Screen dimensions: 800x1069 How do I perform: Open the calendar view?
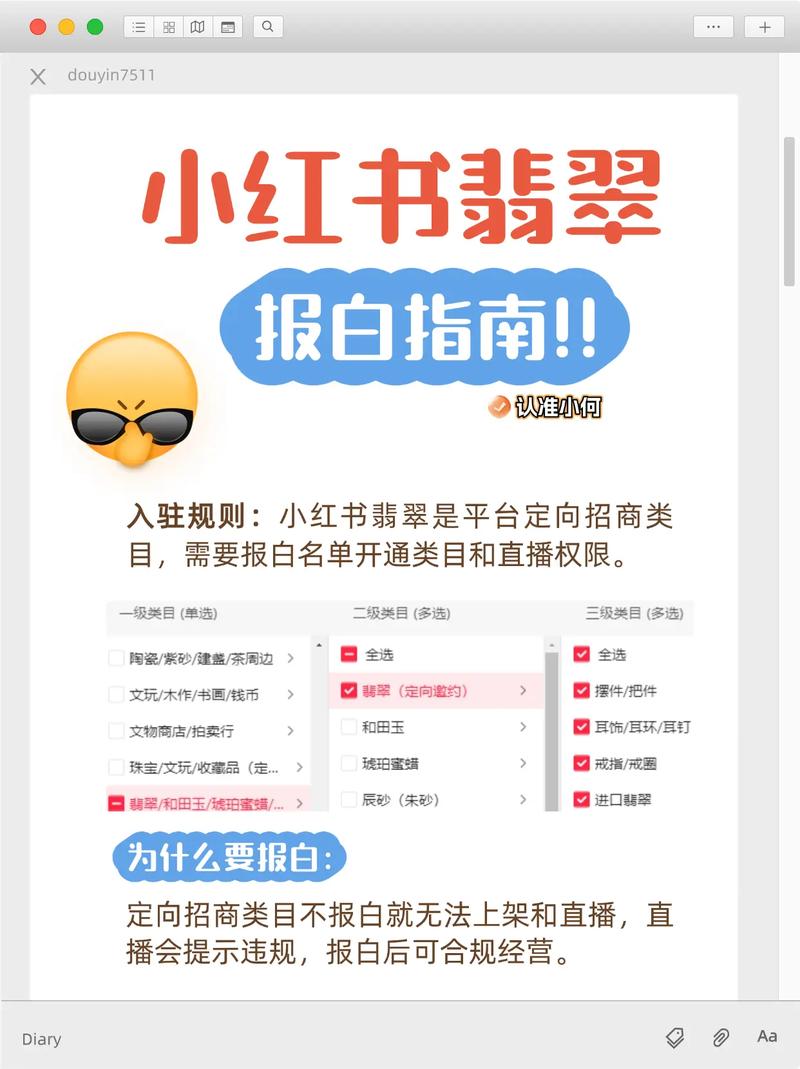pos(228,27)
